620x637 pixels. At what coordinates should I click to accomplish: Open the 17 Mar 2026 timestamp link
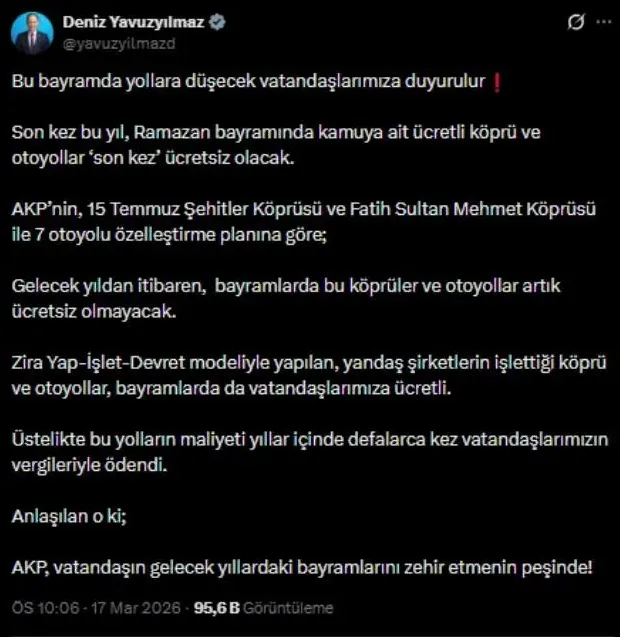[x=98, y=608]
